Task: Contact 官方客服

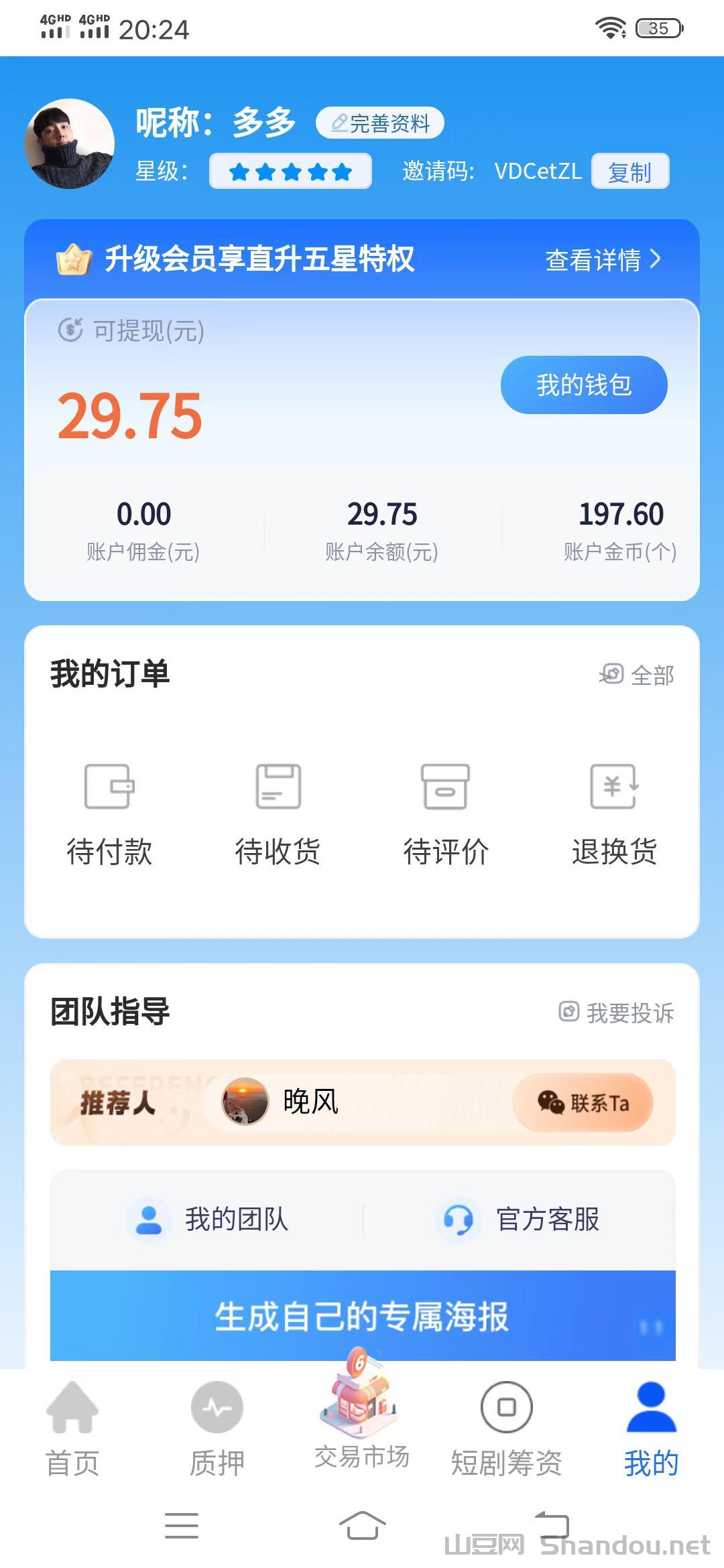Action: [x=518, y=1220]
